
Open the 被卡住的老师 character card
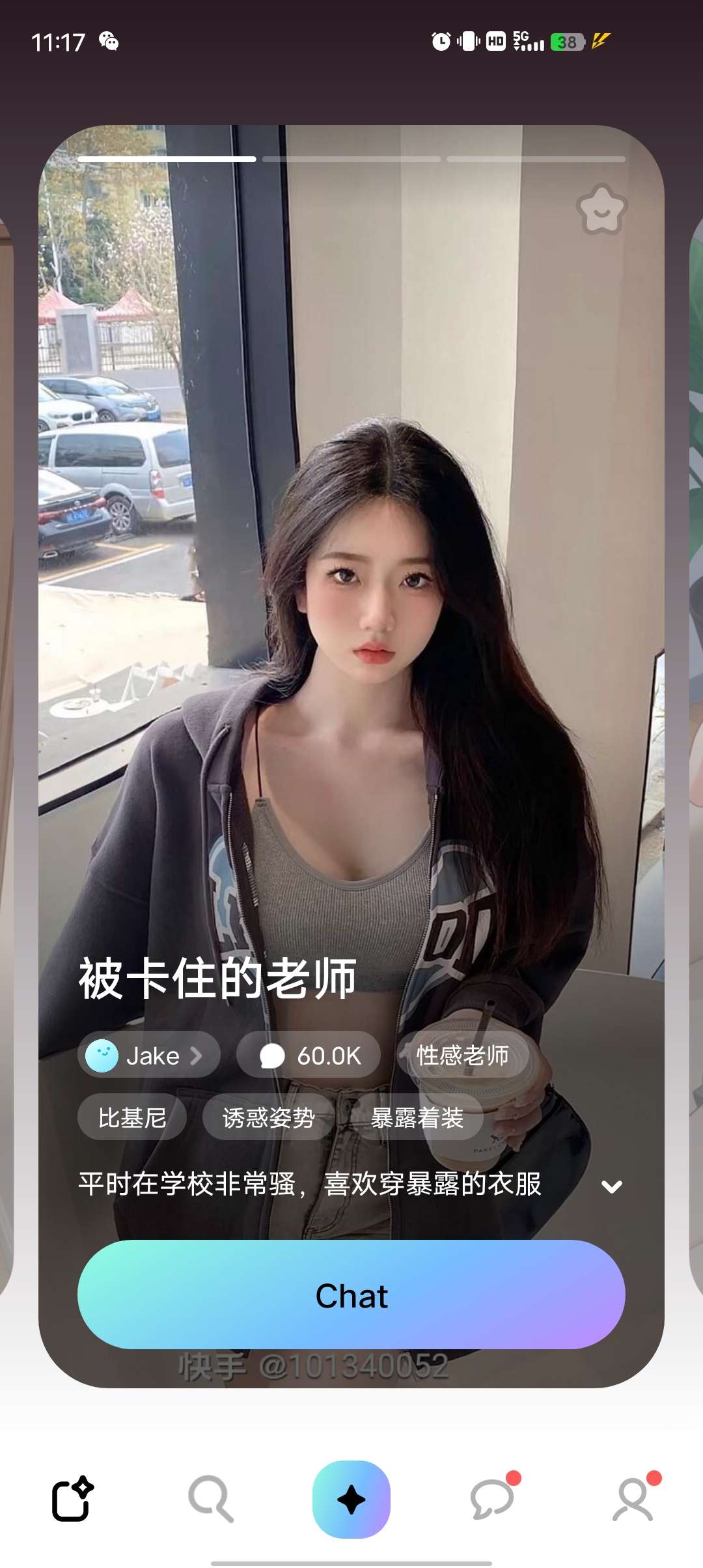point(217,979)
